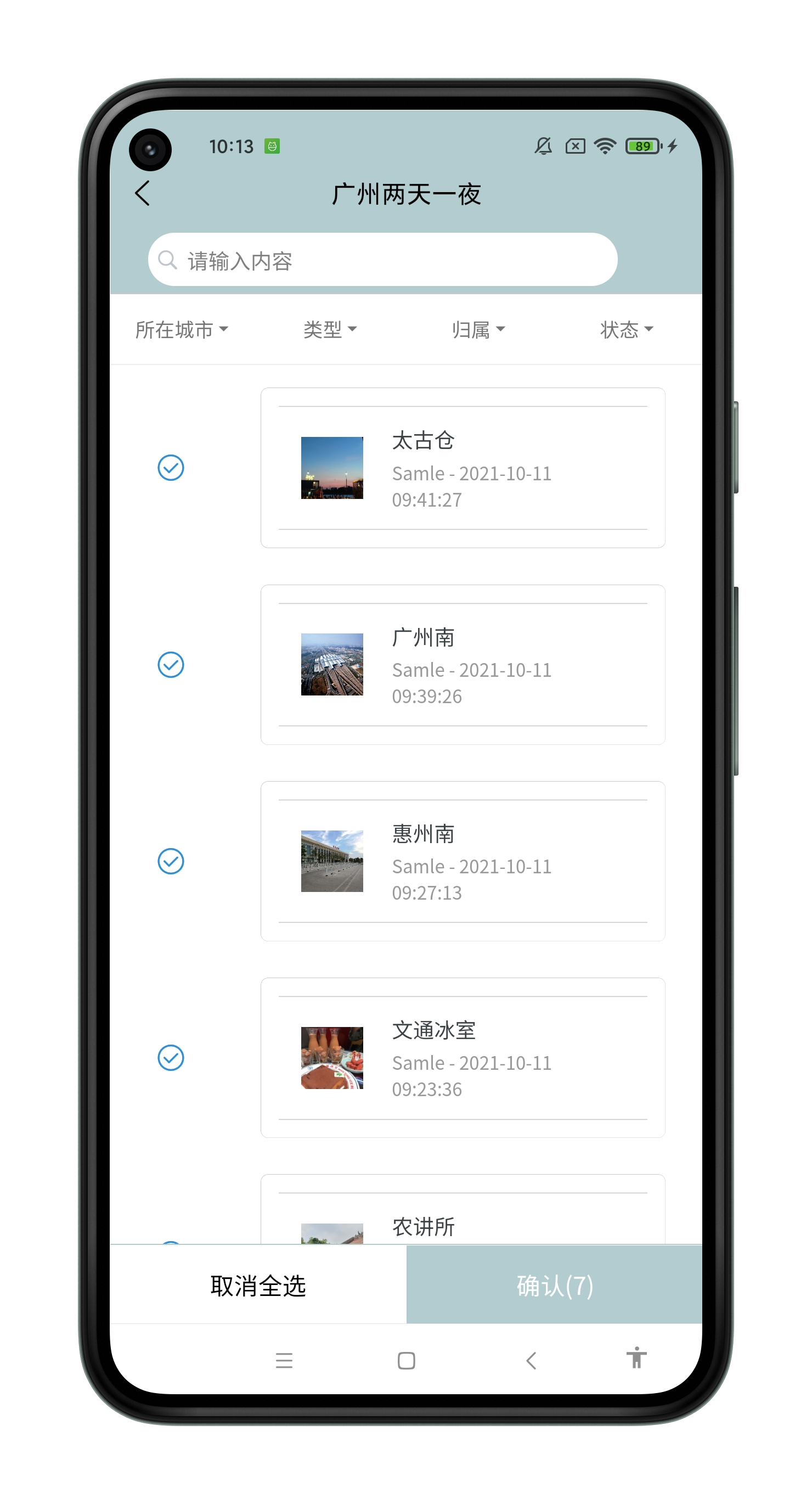Go back from 广州两天一夜 page
The width and height of the screenshot is (812, 1504).
[x=143, y=193]
